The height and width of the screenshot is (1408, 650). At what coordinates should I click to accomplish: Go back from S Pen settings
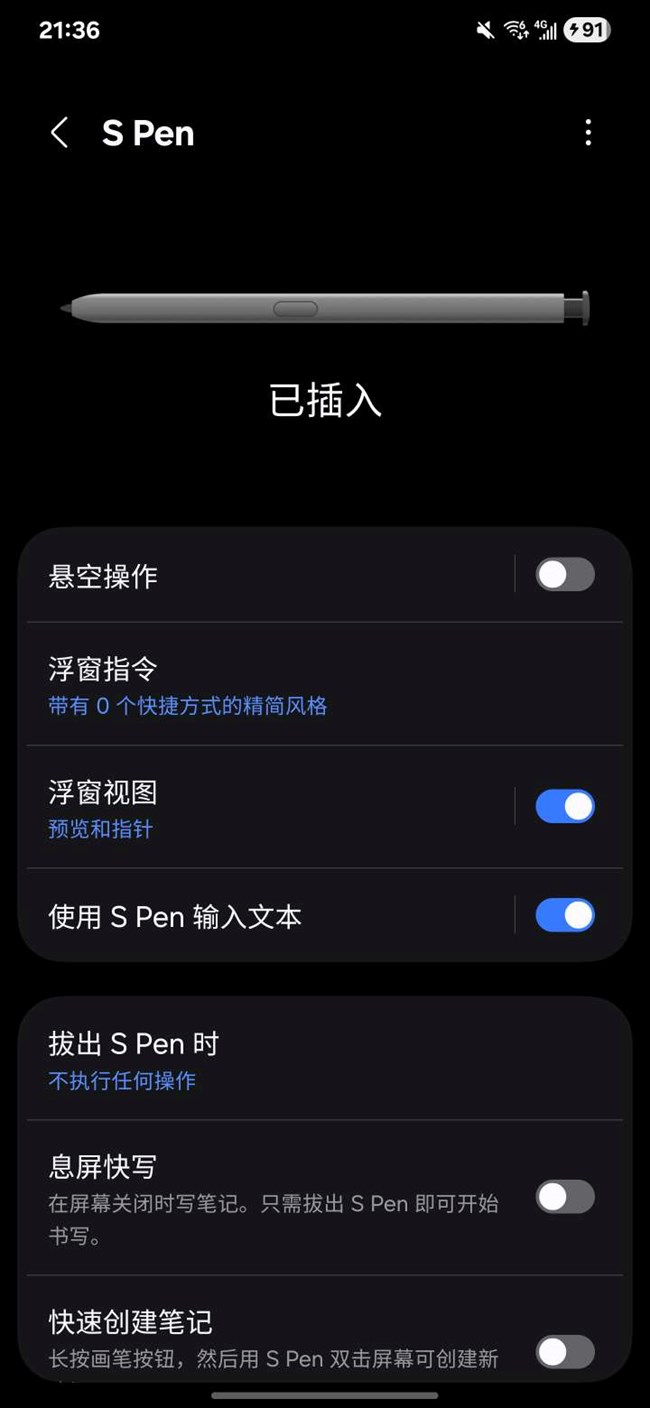pos(59,133)
